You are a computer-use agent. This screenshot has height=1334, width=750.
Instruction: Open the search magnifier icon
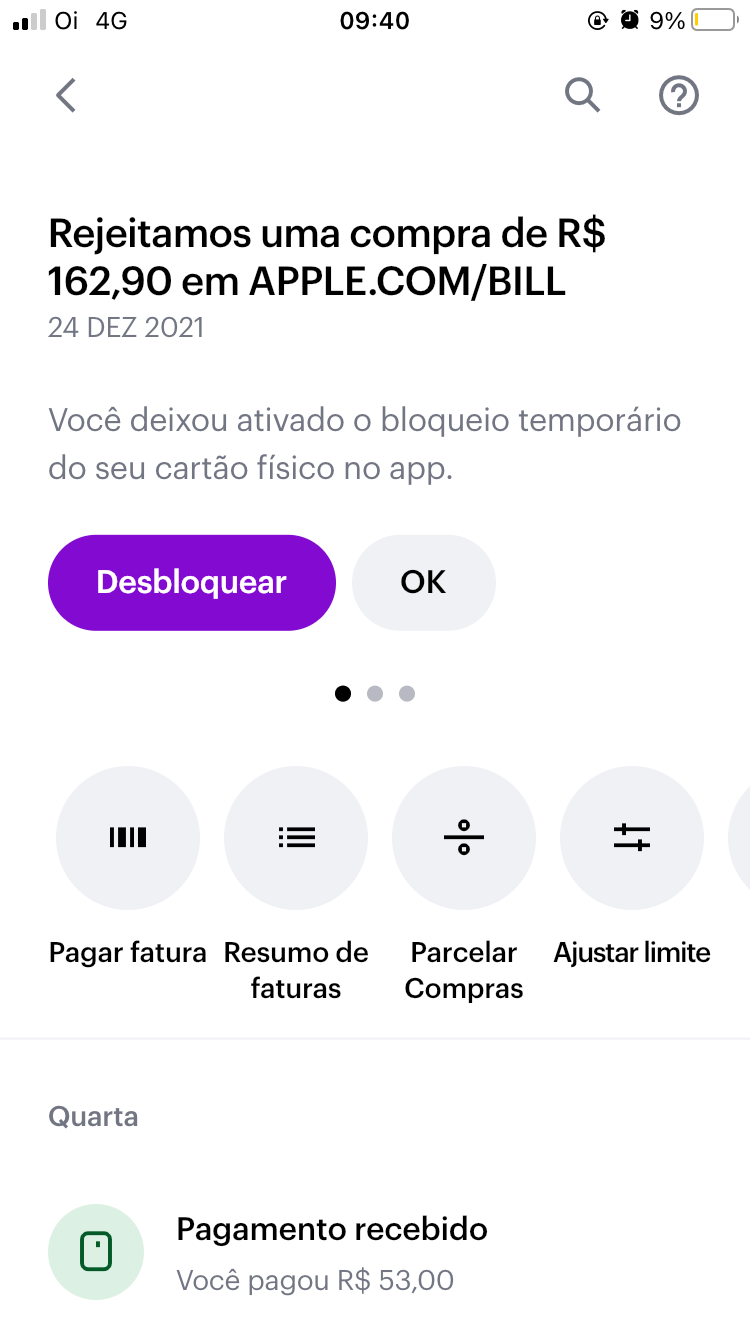[x=582, y=96]
